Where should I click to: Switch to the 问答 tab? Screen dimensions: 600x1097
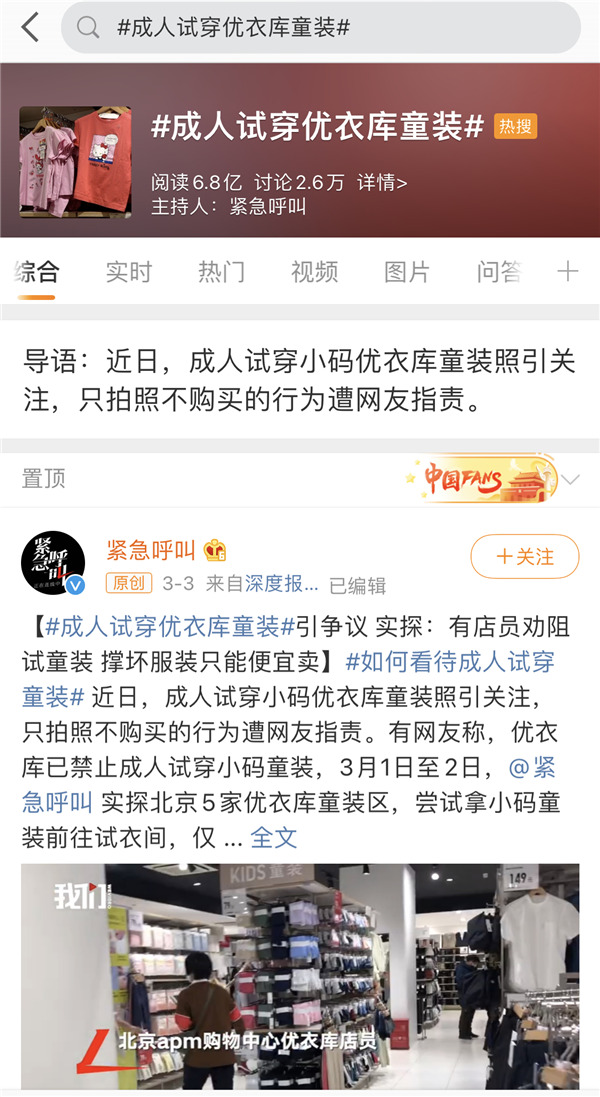pyautogui.click(x=498, y=271)
